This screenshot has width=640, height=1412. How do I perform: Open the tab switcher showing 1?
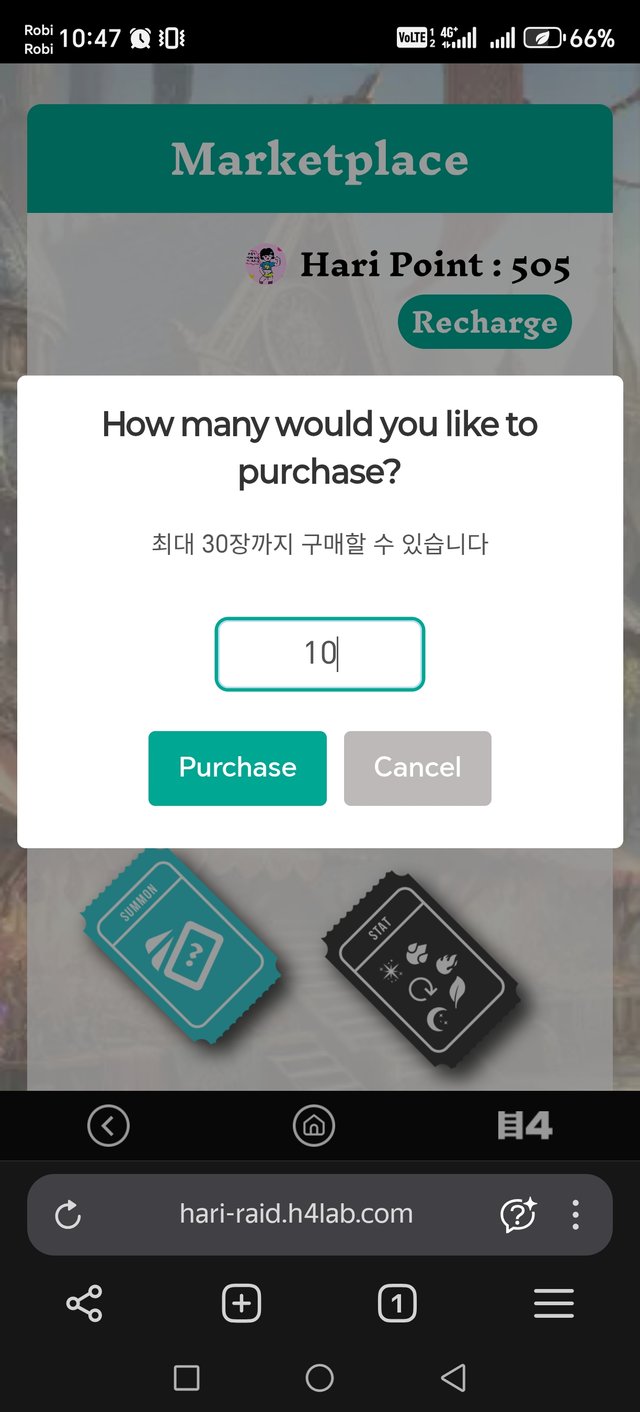click(397, 1304)
